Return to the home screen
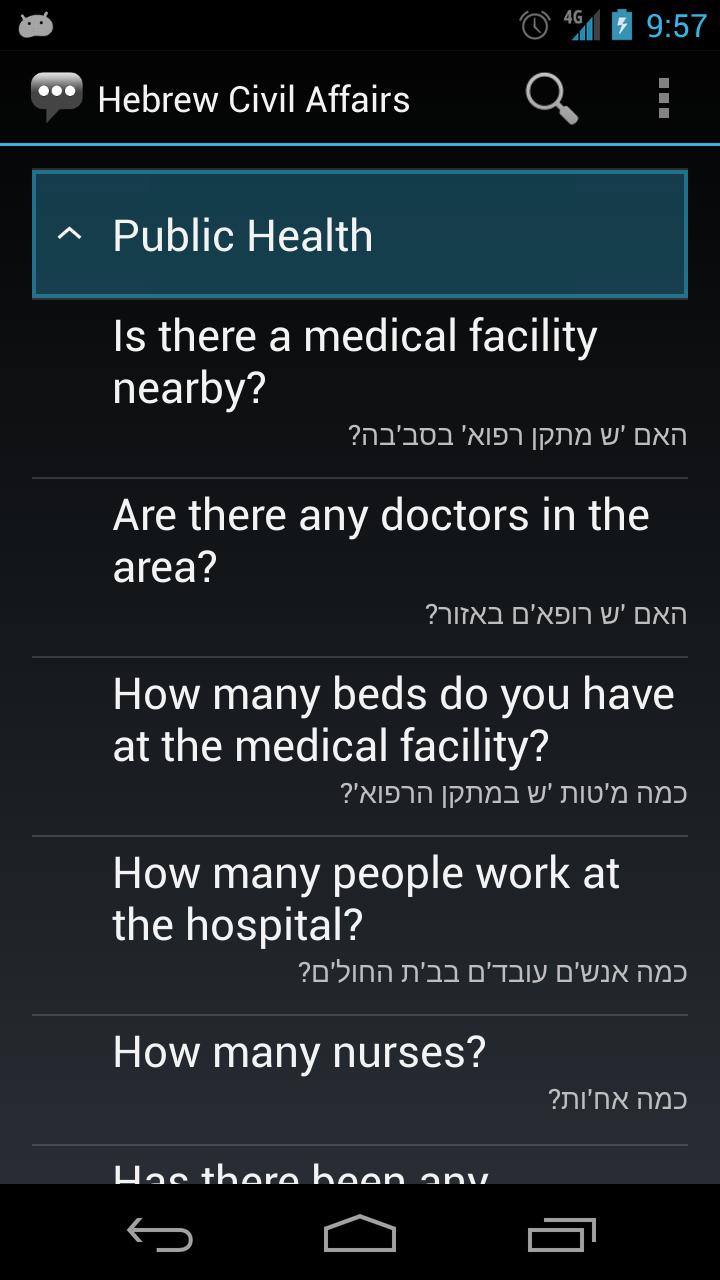 [360, 1236]
